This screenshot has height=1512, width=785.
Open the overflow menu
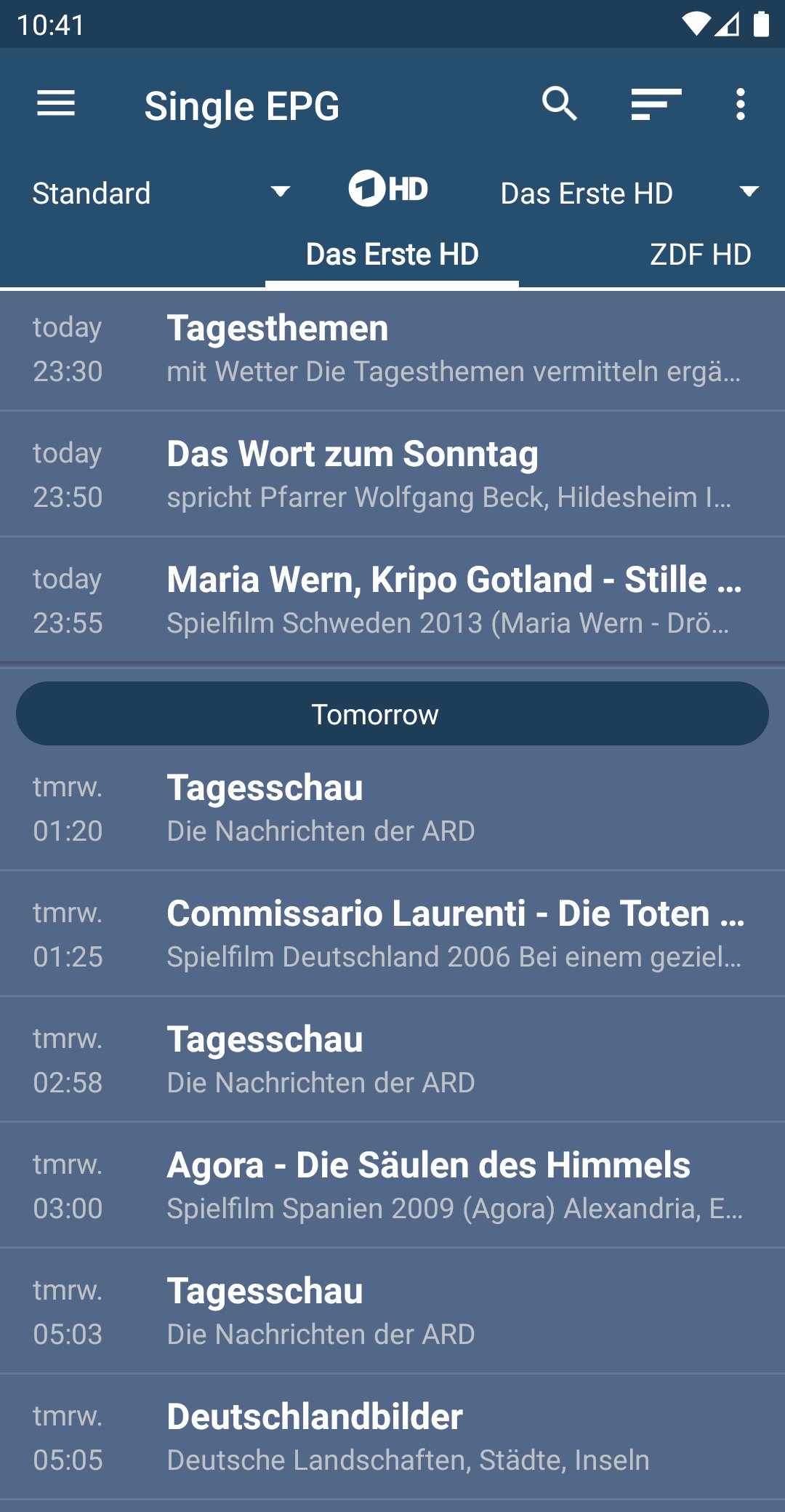point(740,104)
